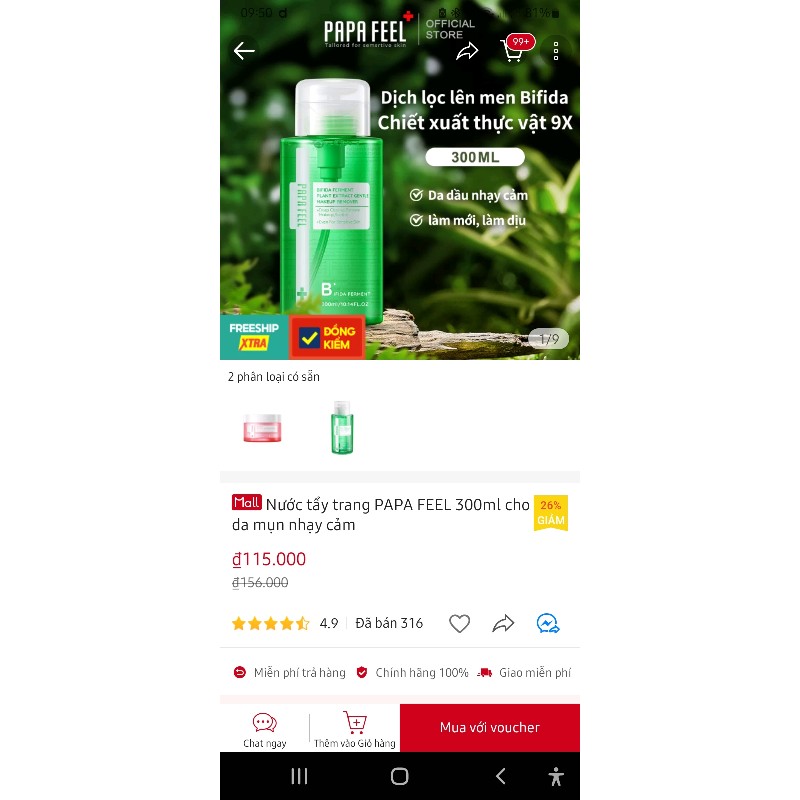Select the green bottle product variant
This screenshot has width=800, height=800.
[342, 428]
